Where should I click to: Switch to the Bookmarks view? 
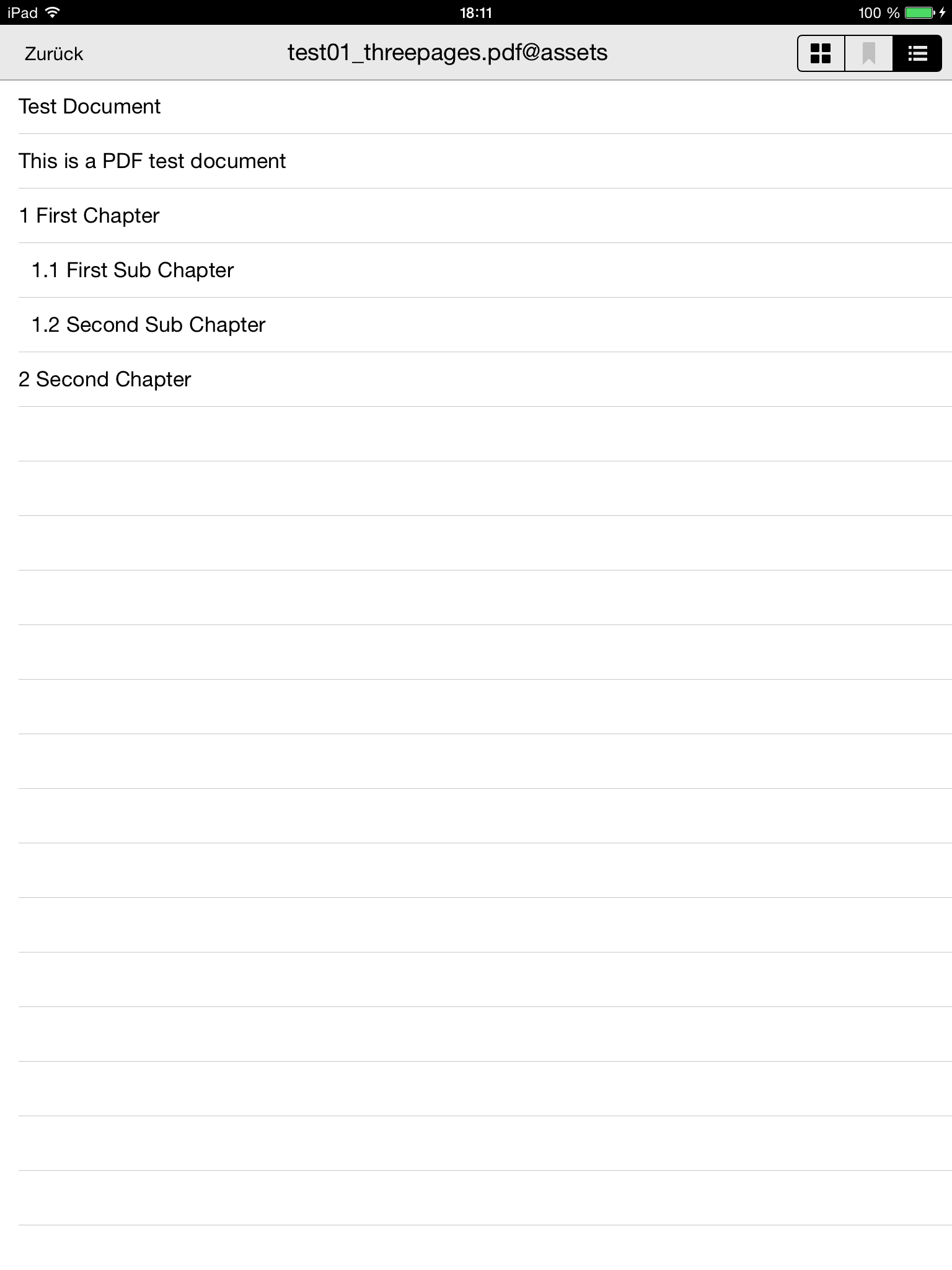tap(868, 53)
